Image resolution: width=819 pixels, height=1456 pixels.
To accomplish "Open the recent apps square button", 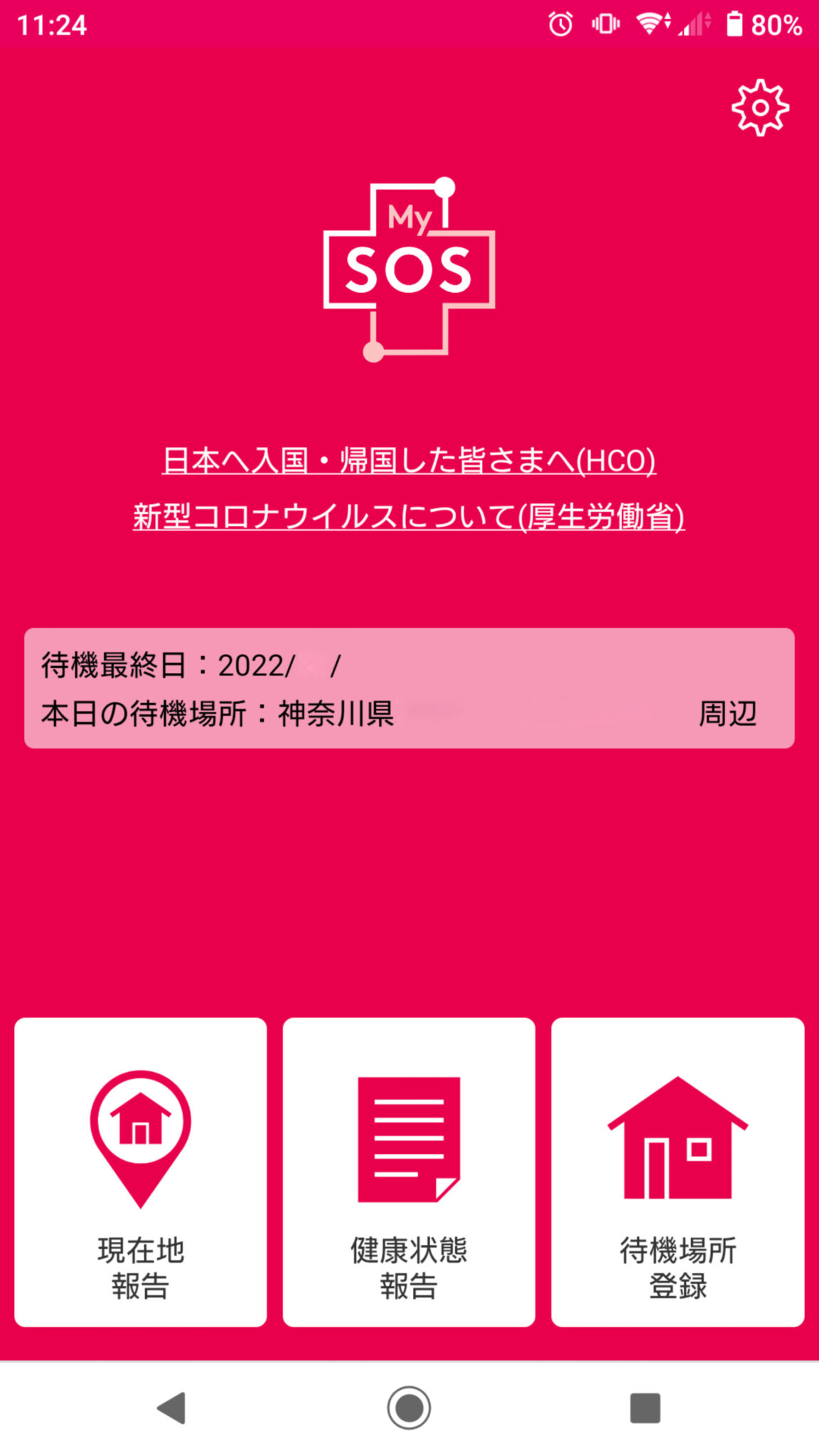I will (646, 1408).
